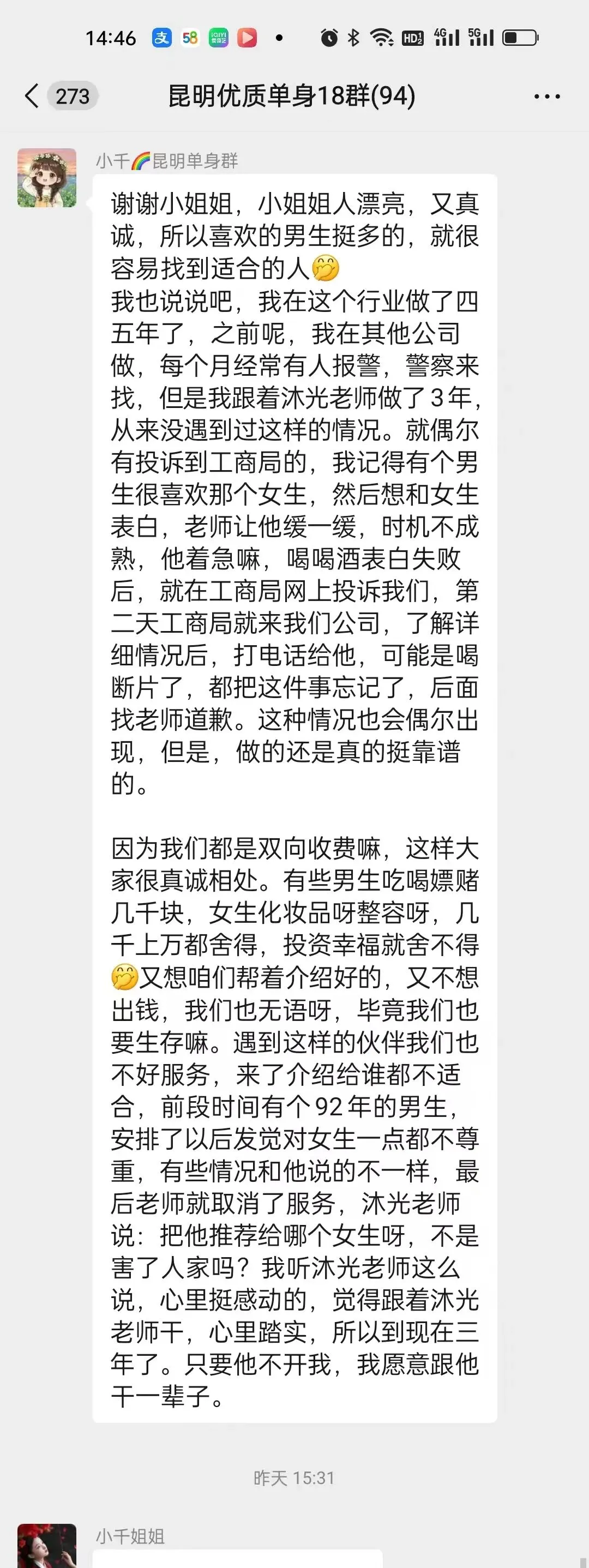Open 小千昆明单身群's avatar profile

pos(47,178)
